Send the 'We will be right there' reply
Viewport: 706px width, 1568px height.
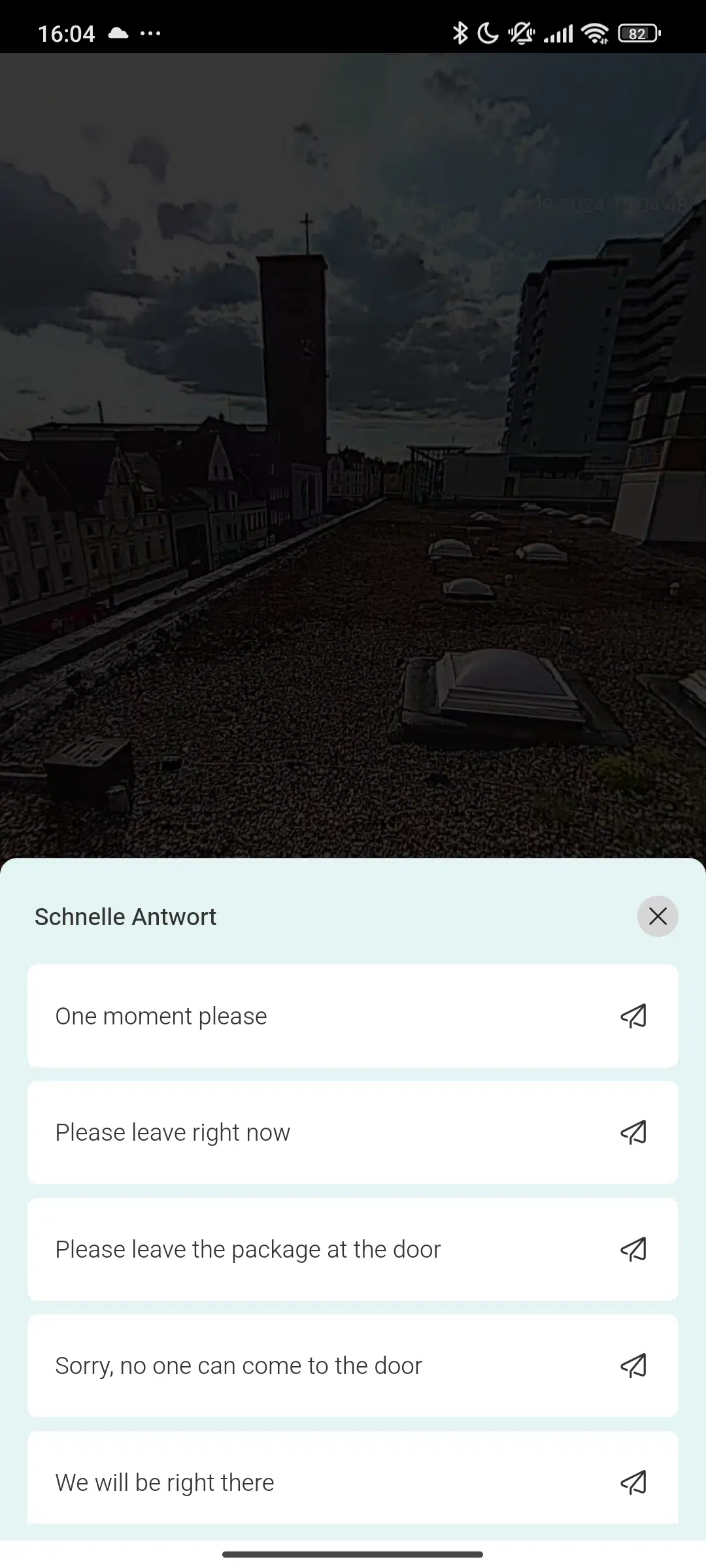(633, 1482)
